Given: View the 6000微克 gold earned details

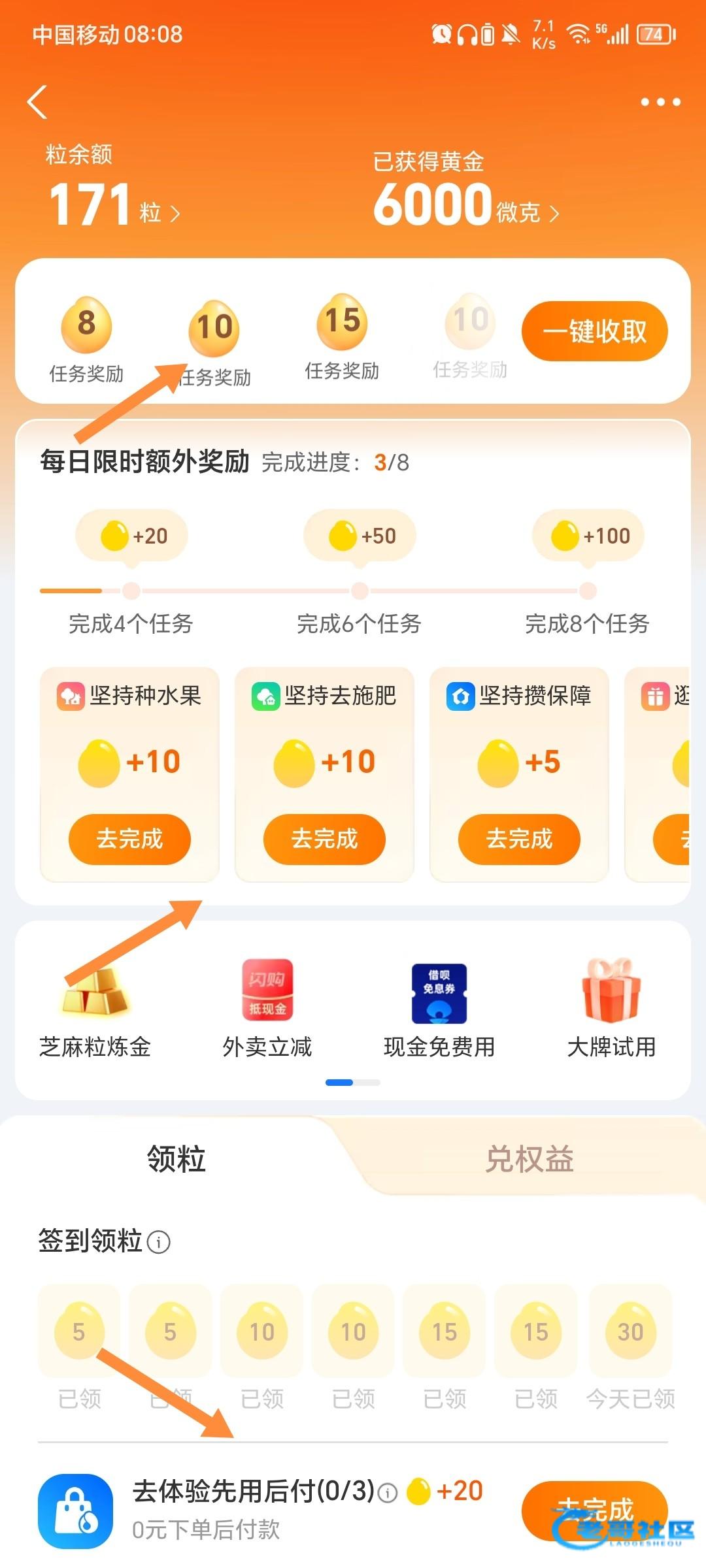Looking at the screenshot, I should pos(465,206).
